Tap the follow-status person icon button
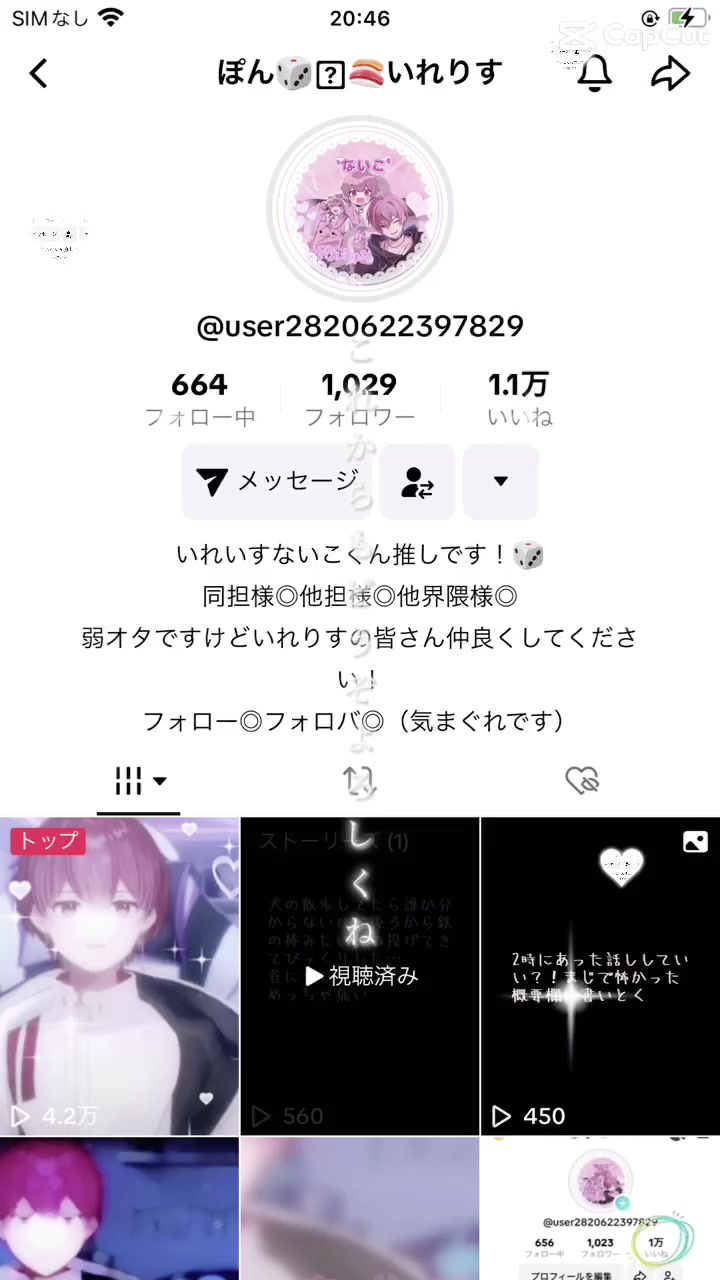Screen dimensions: 720x1280 click(x=417, y=482)
